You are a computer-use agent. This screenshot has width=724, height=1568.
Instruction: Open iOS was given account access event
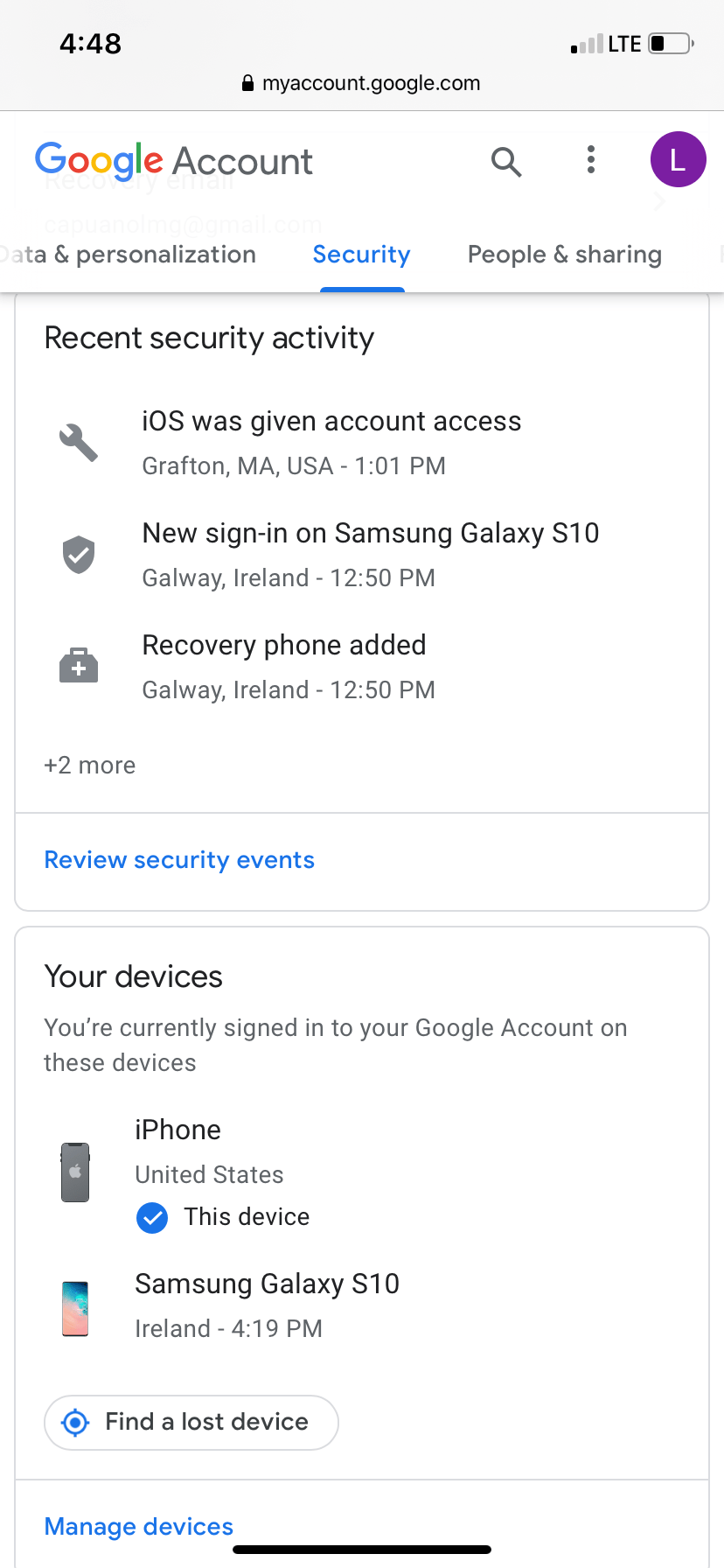pos(331,442)
